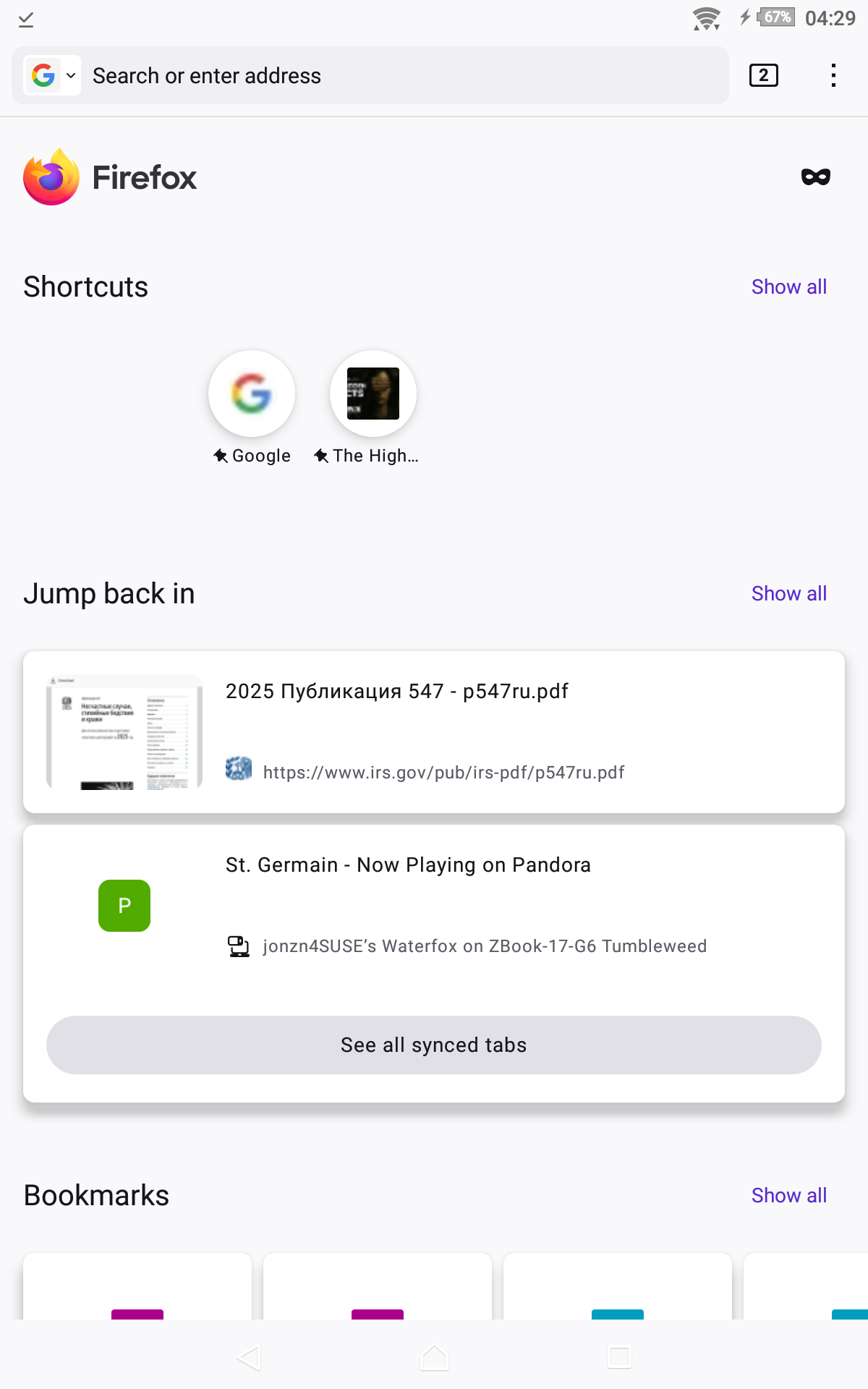Go to the device home screen

coord(434,1357)
